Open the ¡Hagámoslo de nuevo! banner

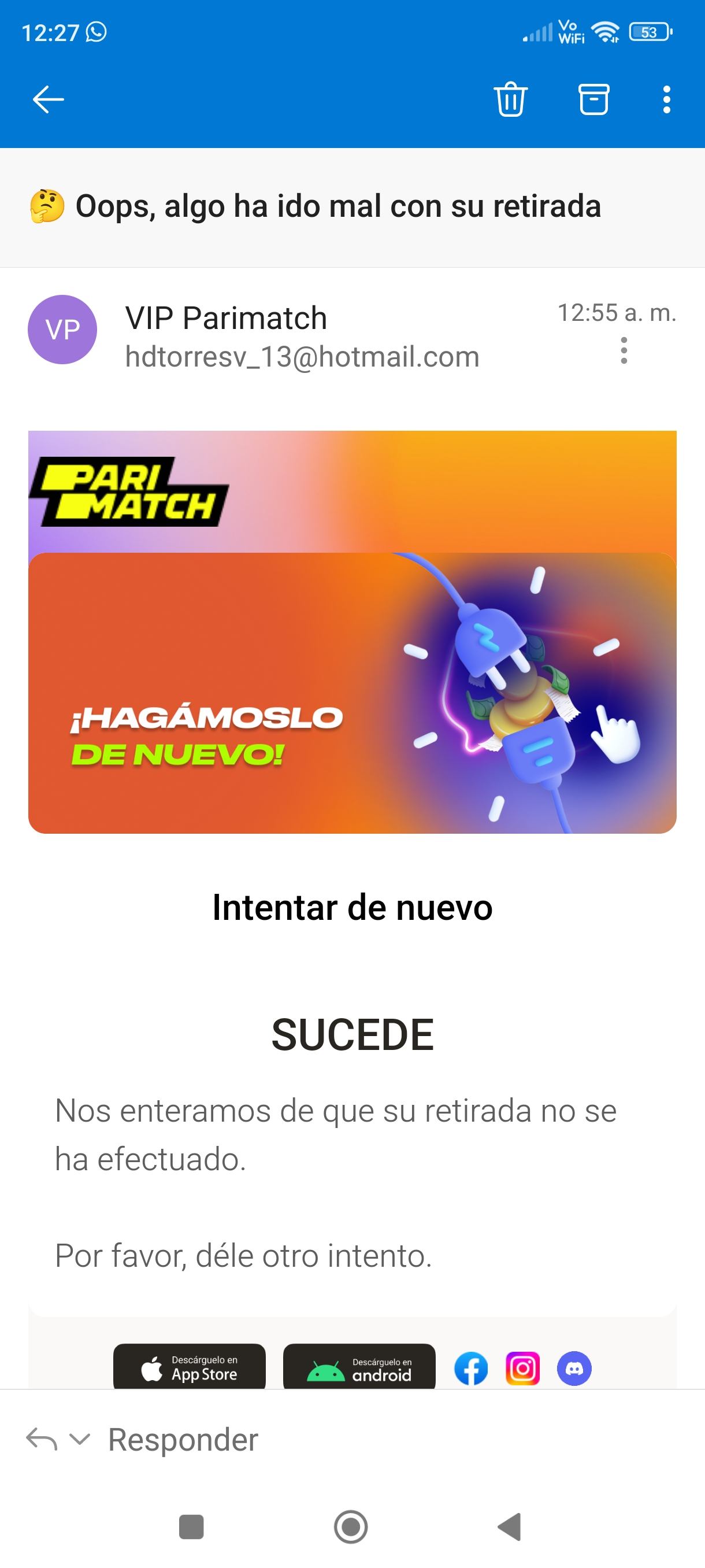352,693
